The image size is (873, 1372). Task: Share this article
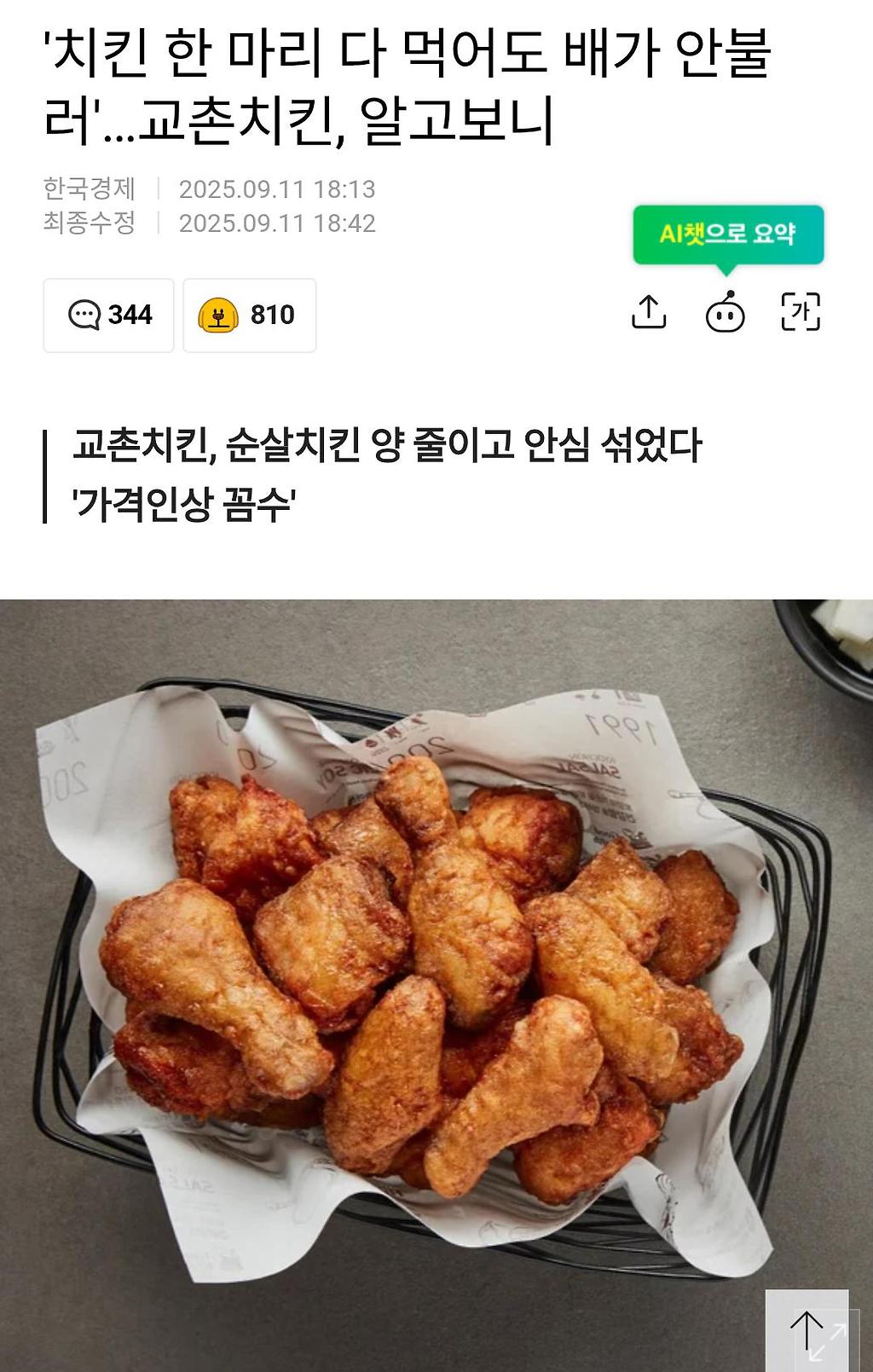[x=648, y=312]
